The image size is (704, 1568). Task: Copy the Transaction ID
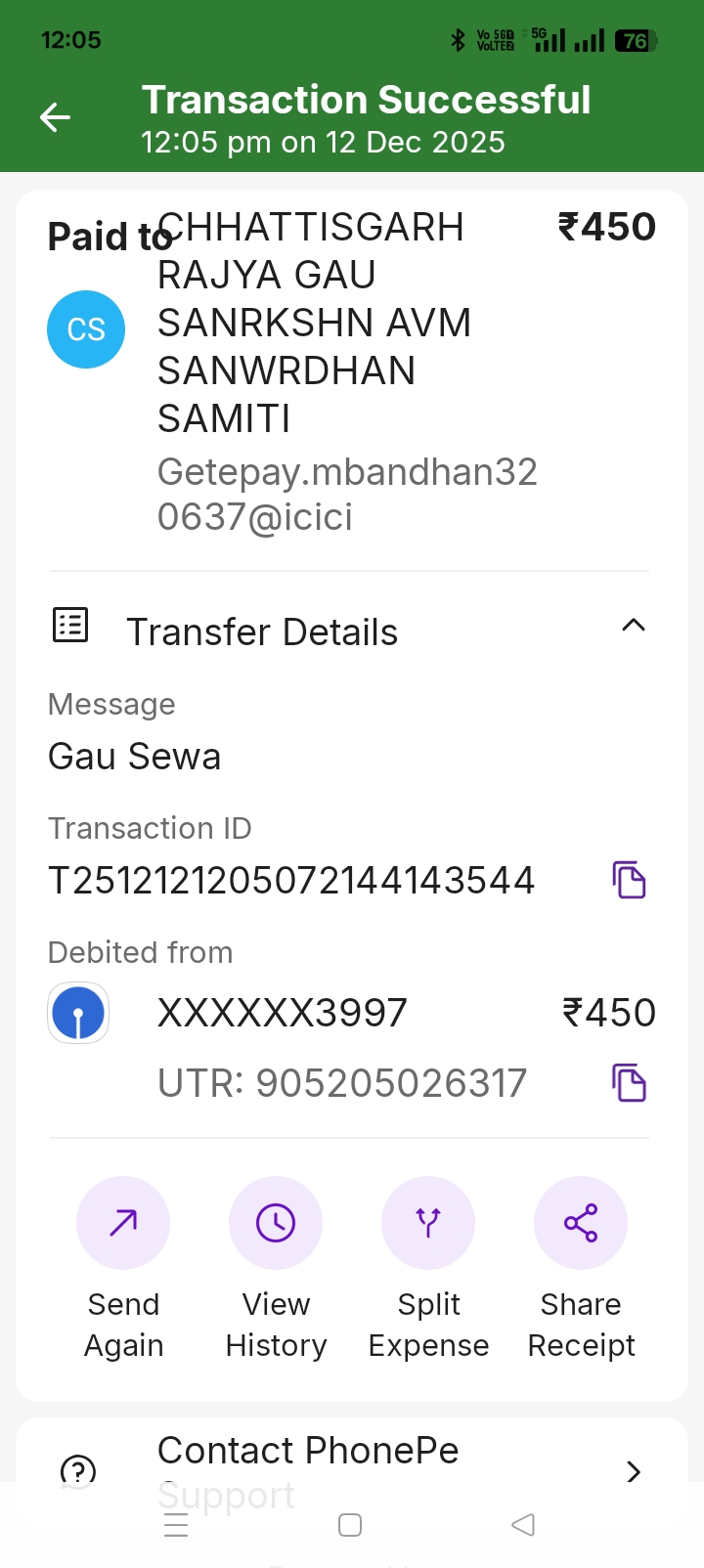(x=629, y=880)
